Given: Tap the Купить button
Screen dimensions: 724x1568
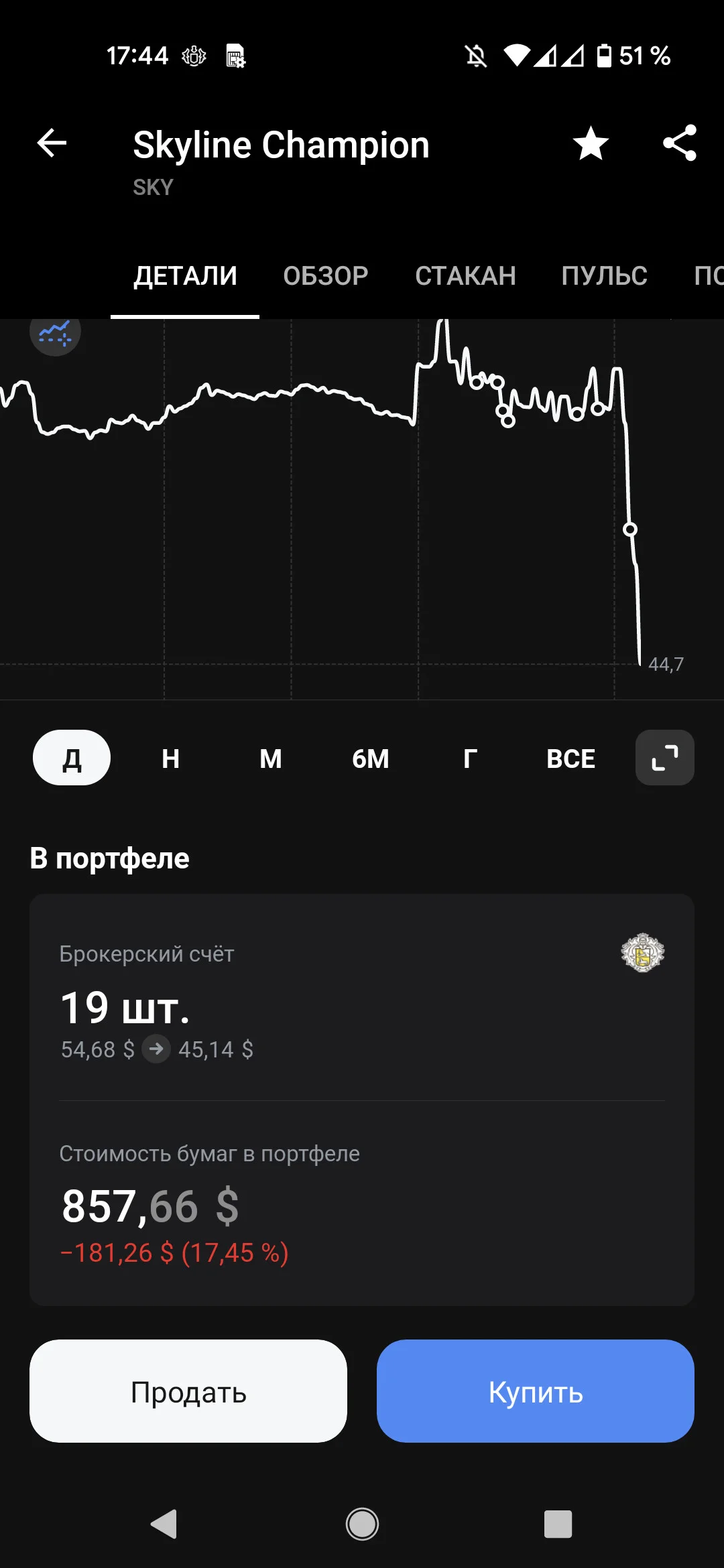Looking at the screenshot, I should coord(536,1391).
